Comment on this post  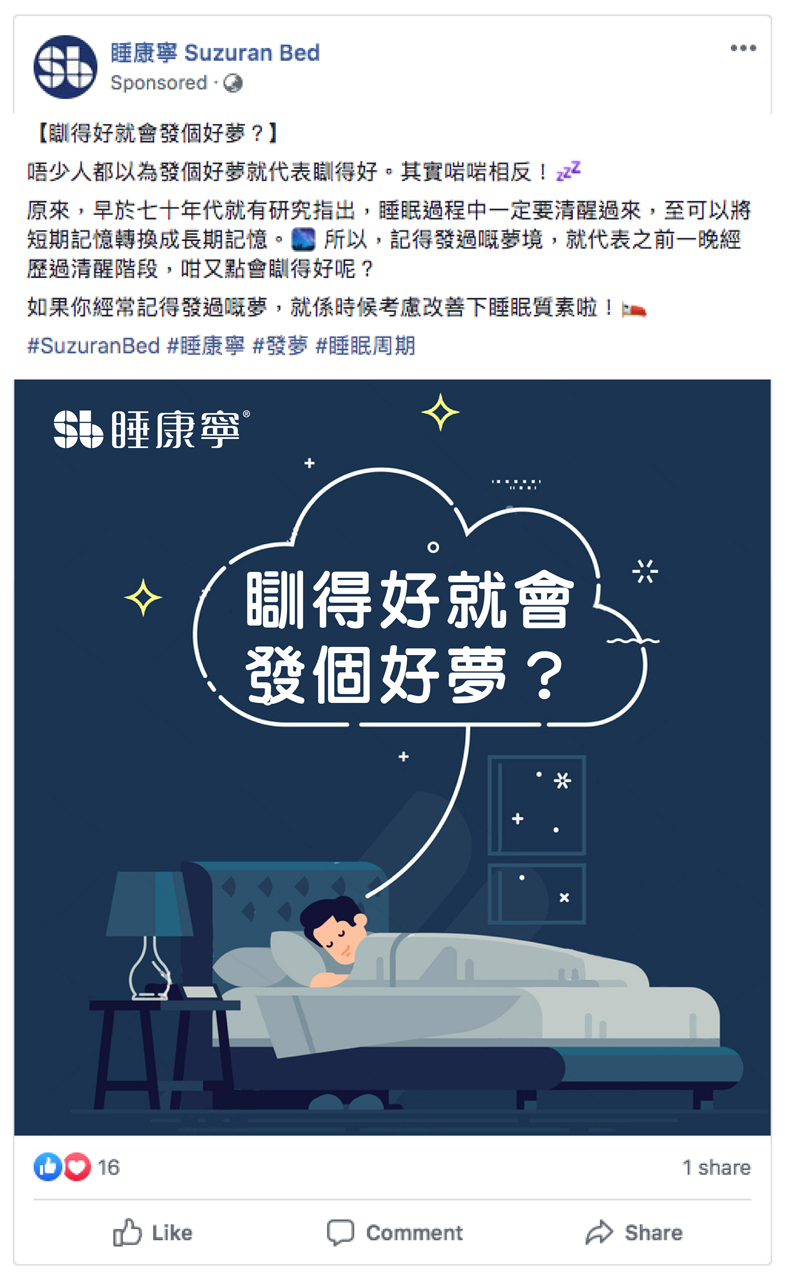(395, 1232)
